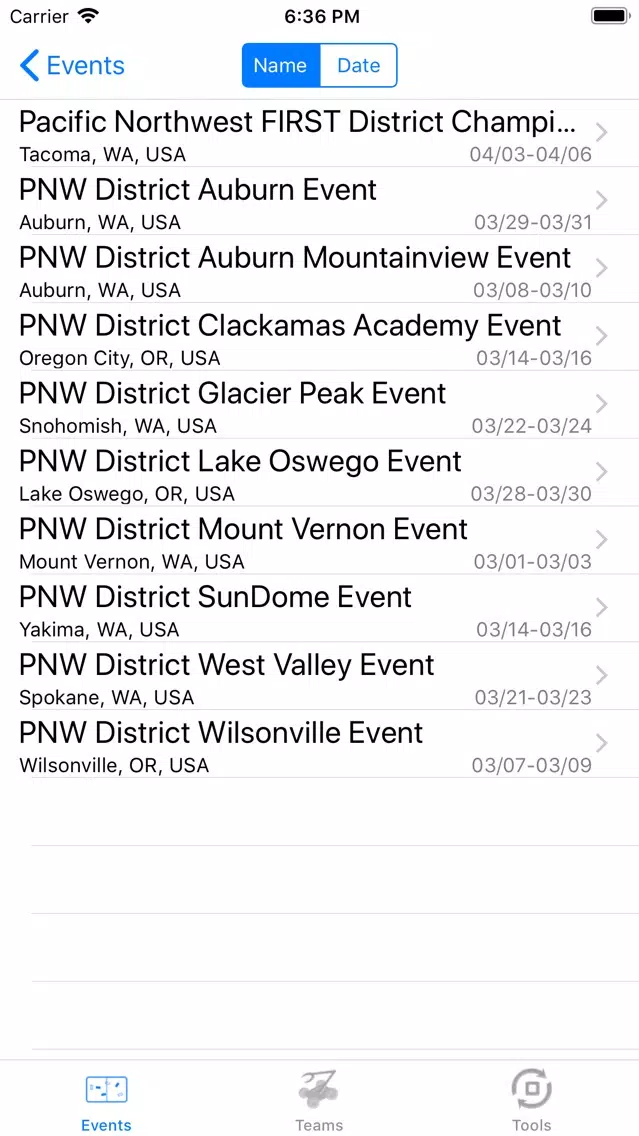
Task: Open Pacific Northwest FIRST District Championship in Tacoma
Action: pyautogui.click(x=320, y=134)
